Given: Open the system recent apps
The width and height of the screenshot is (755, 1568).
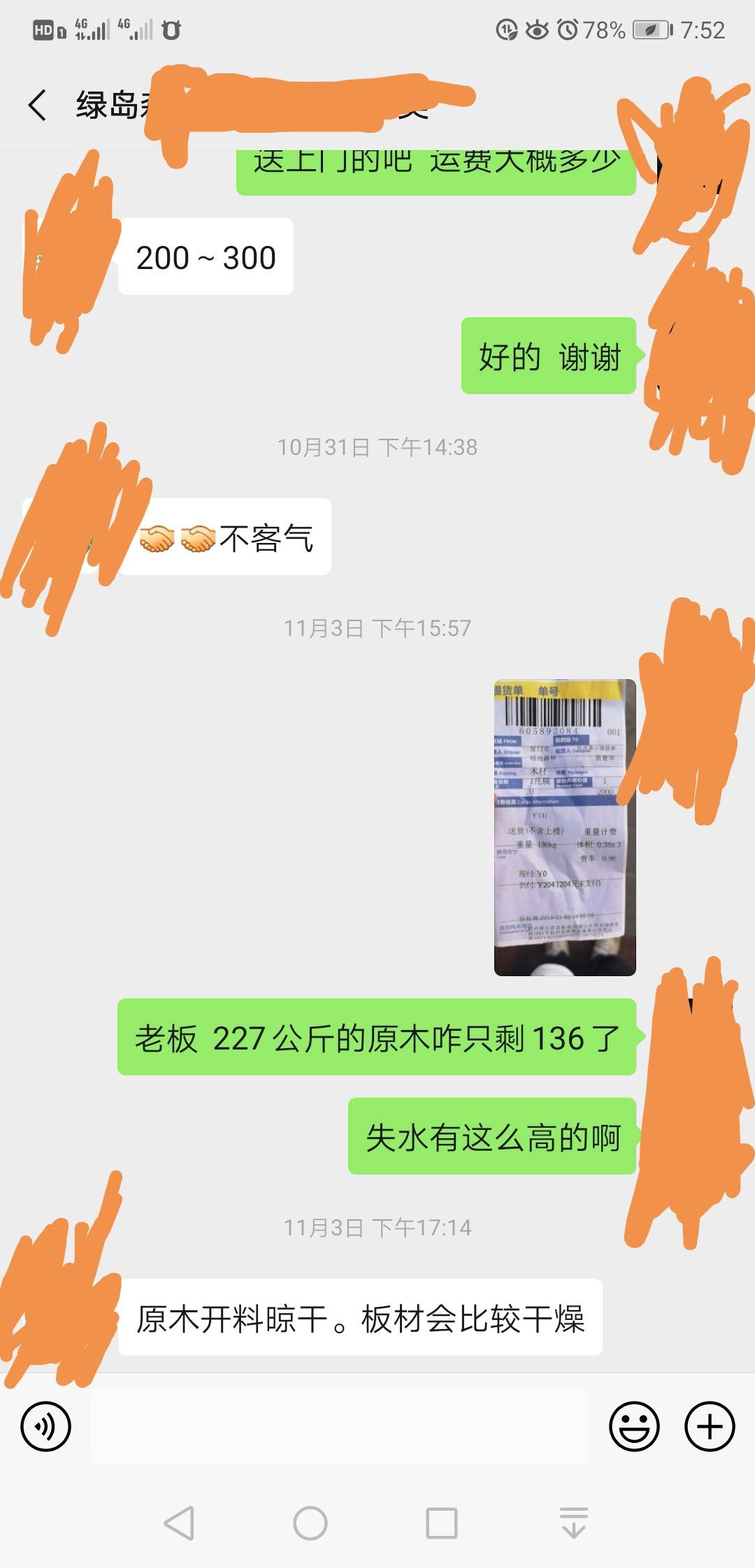Looking at the screenshot, I should tap(442, 1523).
